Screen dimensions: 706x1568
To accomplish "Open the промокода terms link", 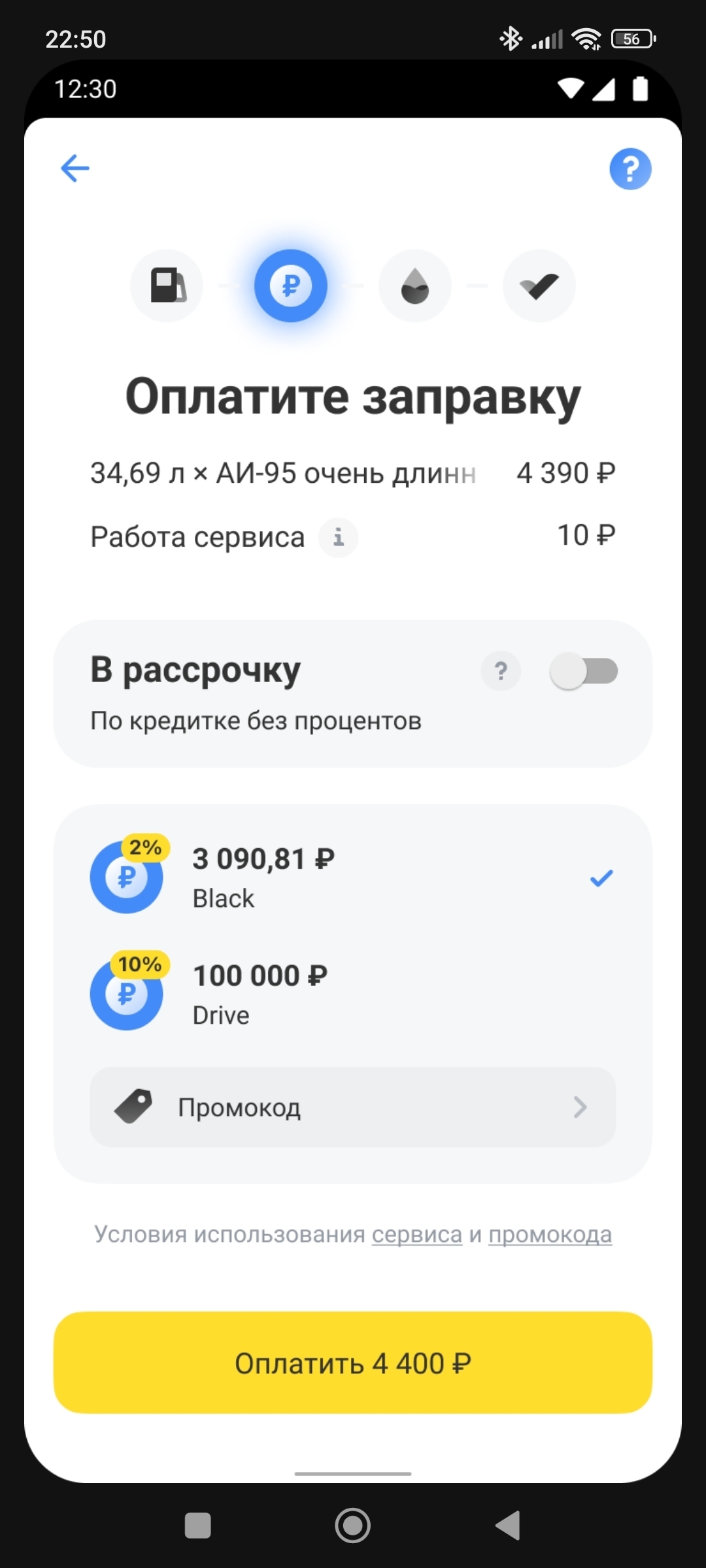I will (x=550, y=1234).
